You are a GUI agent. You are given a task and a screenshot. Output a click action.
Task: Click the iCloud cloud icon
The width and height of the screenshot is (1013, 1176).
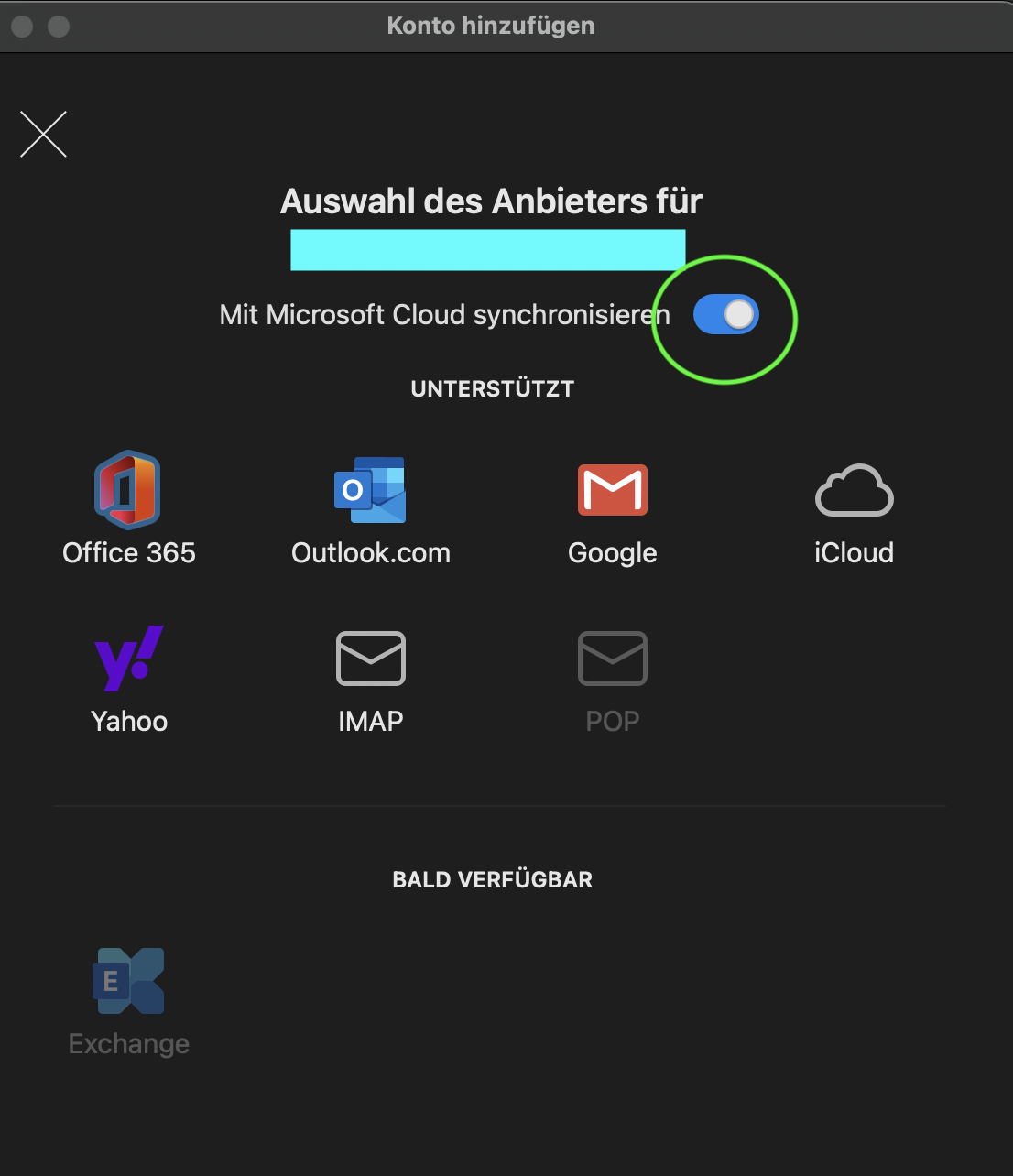click(x=854, y=490)
